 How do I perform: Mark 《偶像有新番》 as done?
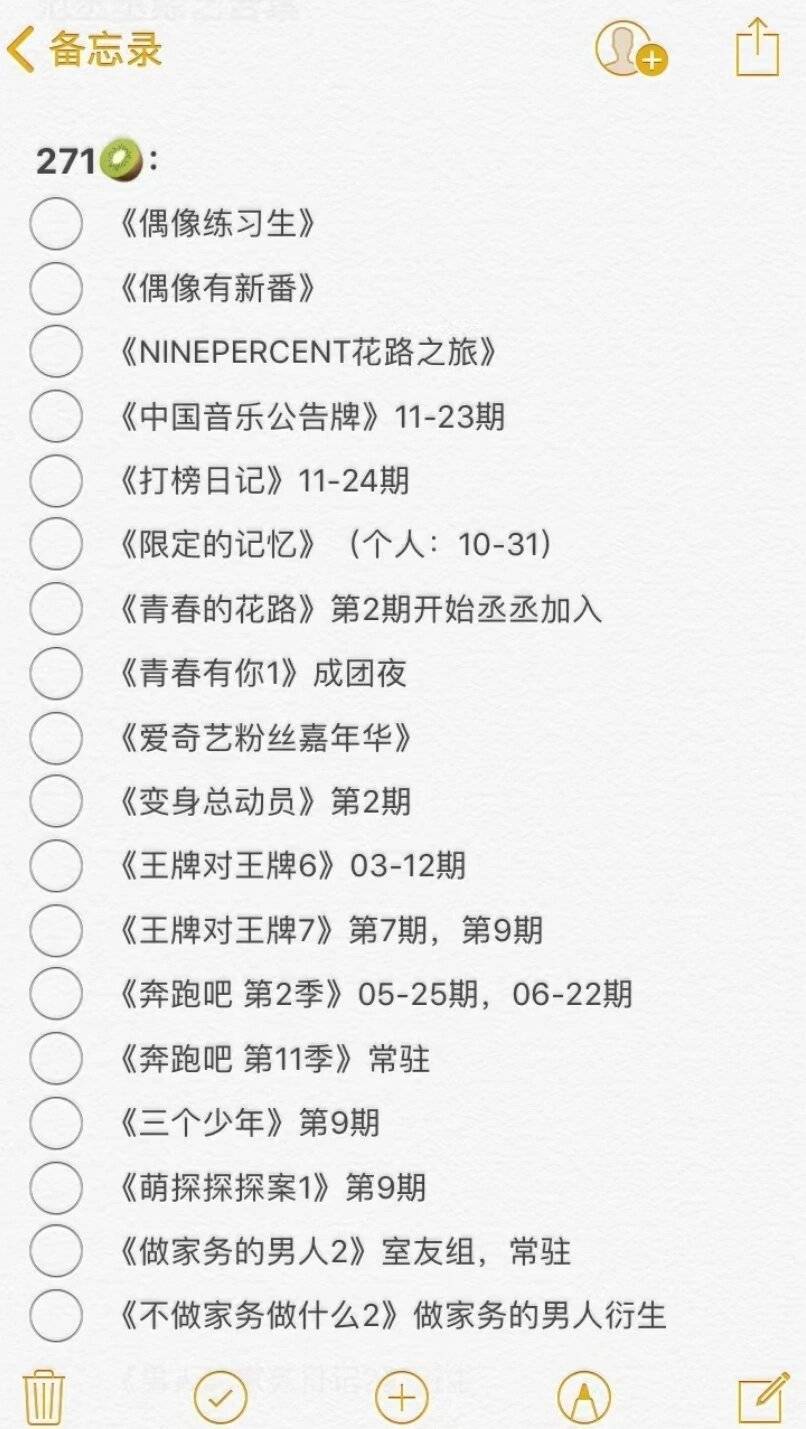tap(56, 289)
